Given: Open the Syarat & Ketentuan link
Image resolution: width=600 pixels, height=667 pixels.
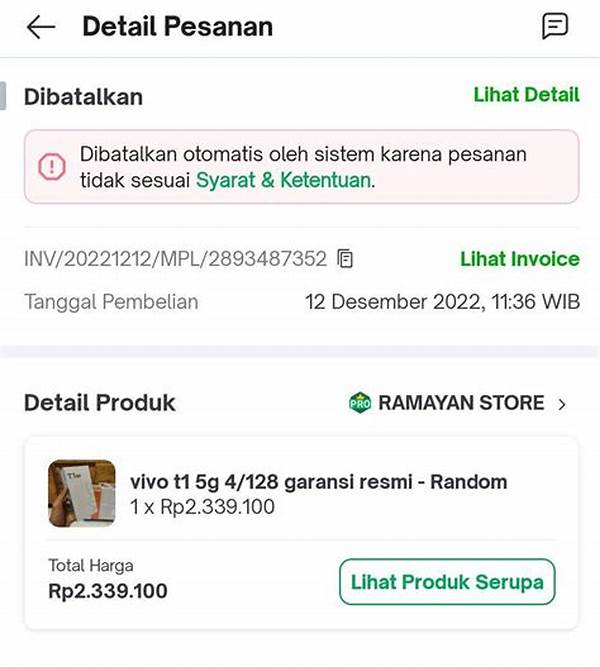Looking at the screenshot, I should tap(283, 181).
